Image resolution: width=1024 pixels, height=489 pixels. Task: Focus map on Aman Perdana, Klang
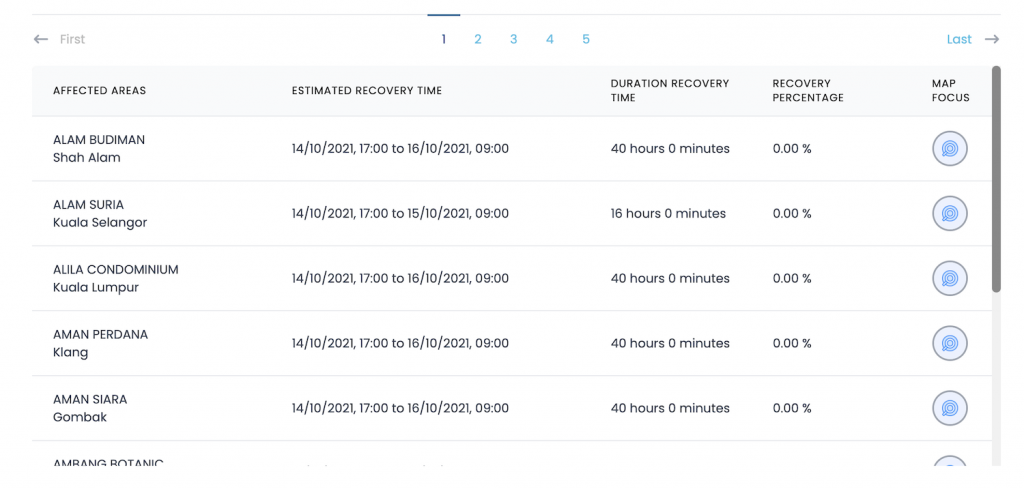pos(949,344)
